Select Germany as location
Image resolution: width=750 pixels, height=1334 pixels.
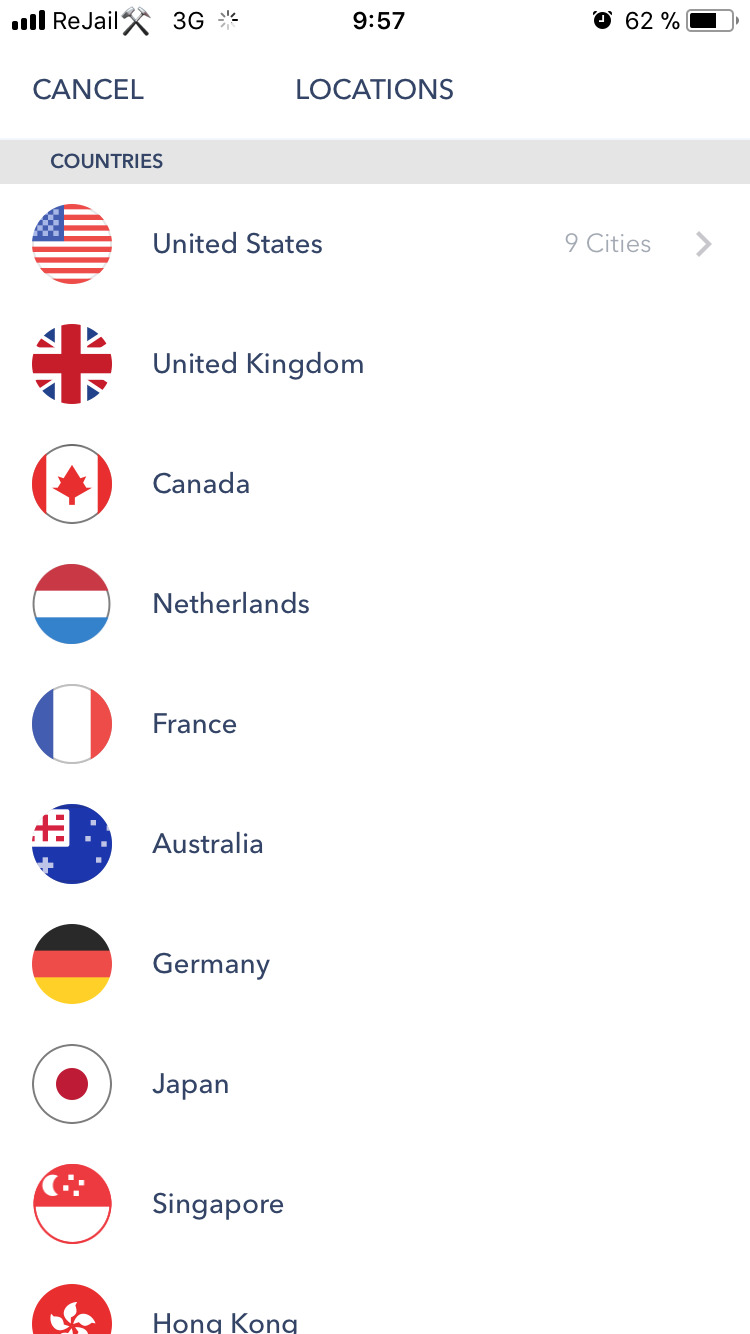(x=375, y=964)
